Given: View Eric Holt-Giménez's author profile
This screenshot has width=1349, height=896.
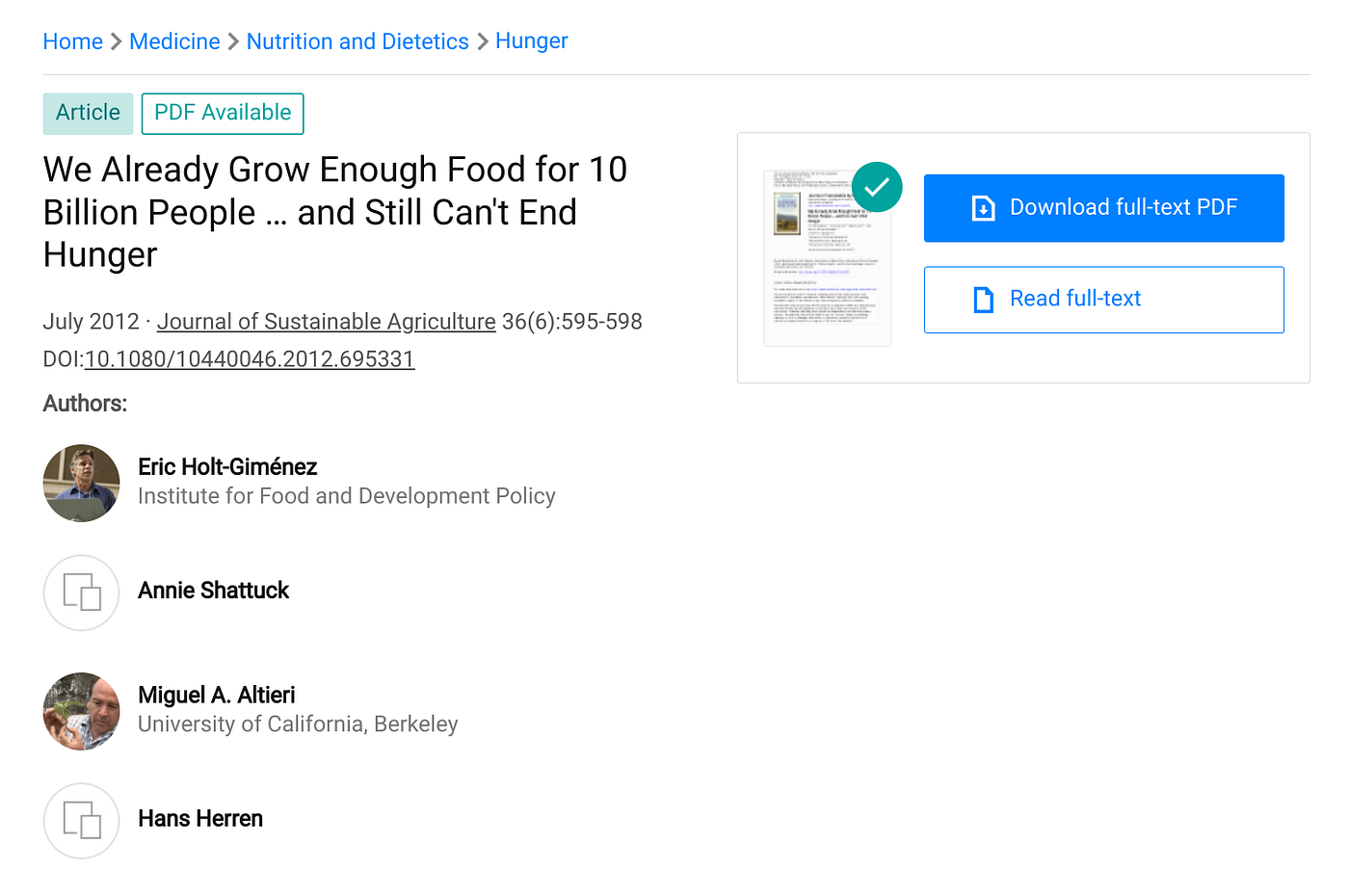Looking at the screenshot, I should point(227,467).
